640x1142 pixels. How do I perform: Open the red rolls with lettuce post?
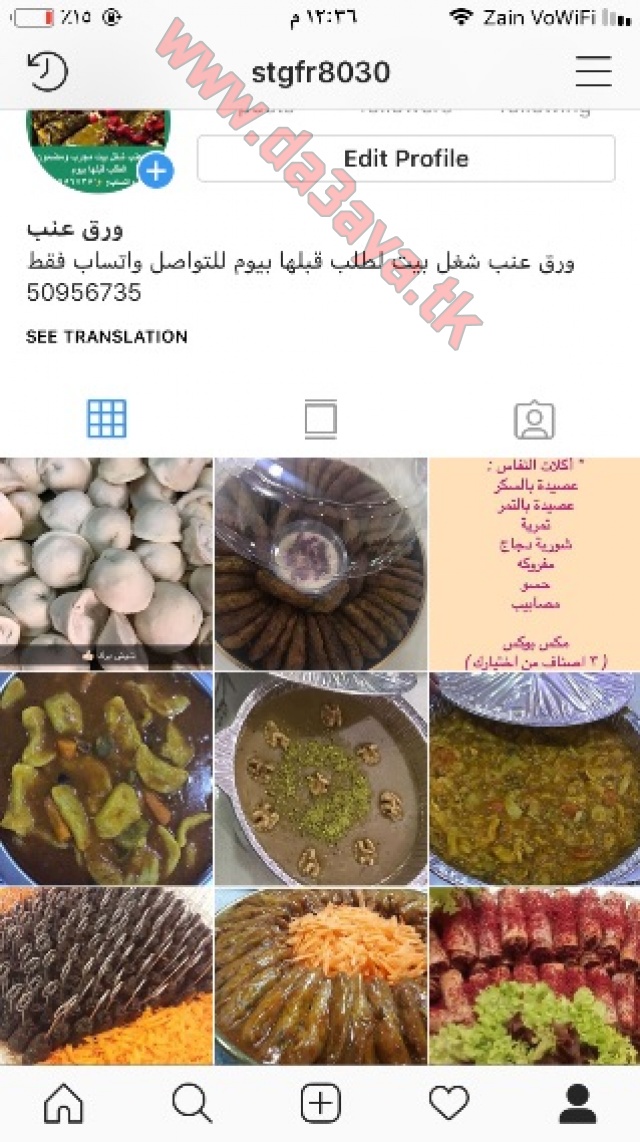[x=534, y=976]
